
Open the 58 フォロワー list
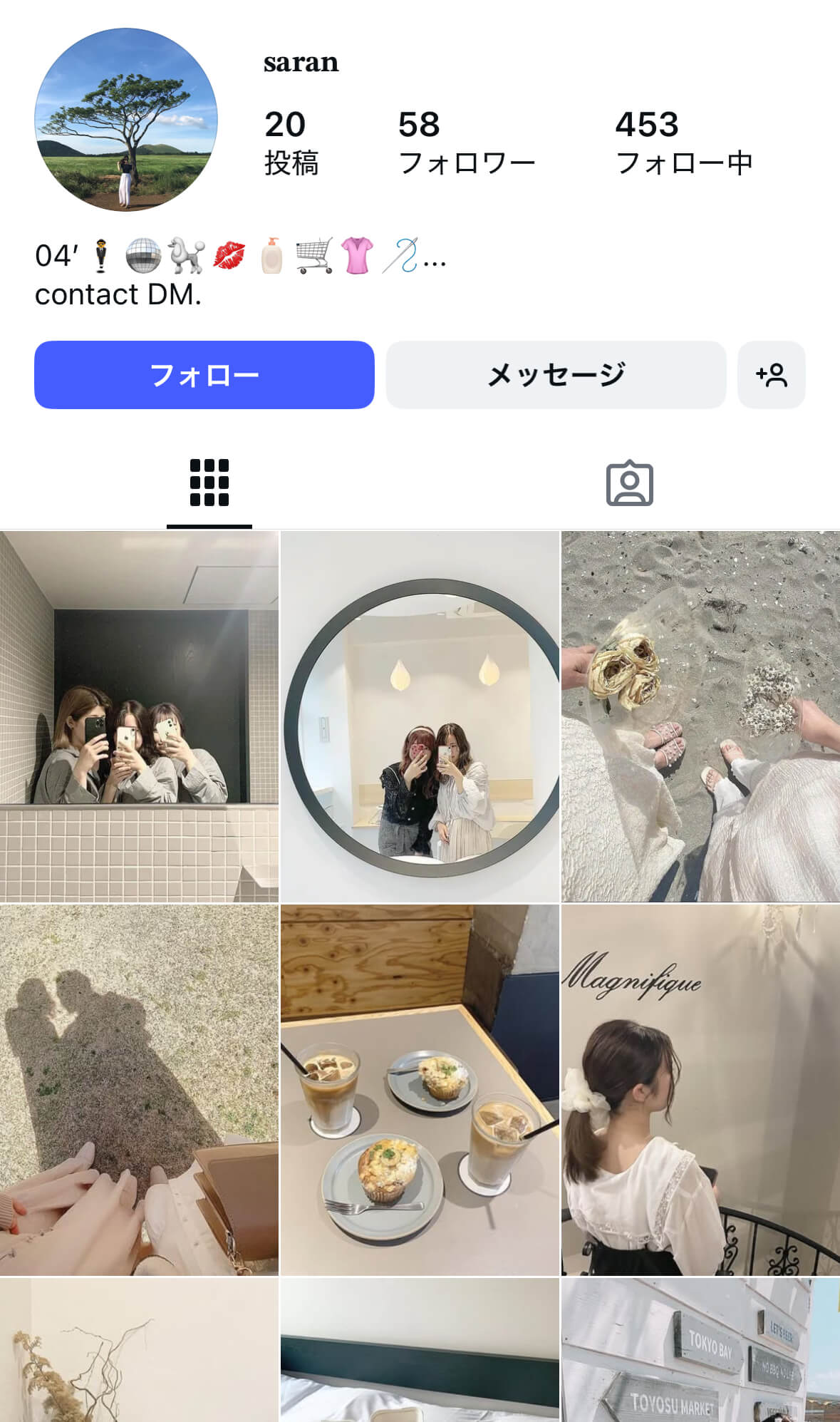point(467,143)
